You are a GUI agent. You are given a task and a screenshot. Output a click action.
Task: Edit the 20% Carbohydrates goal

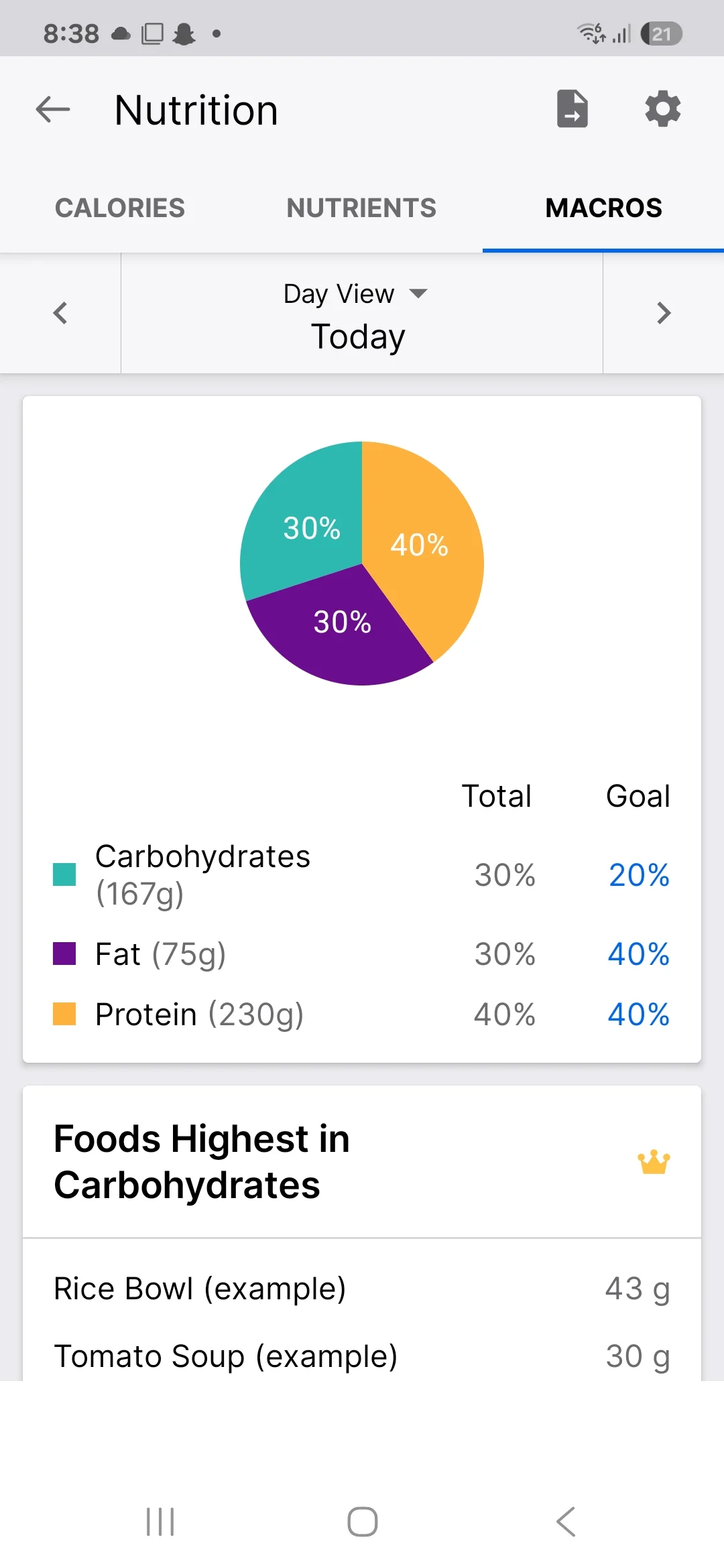click(639, 874)
